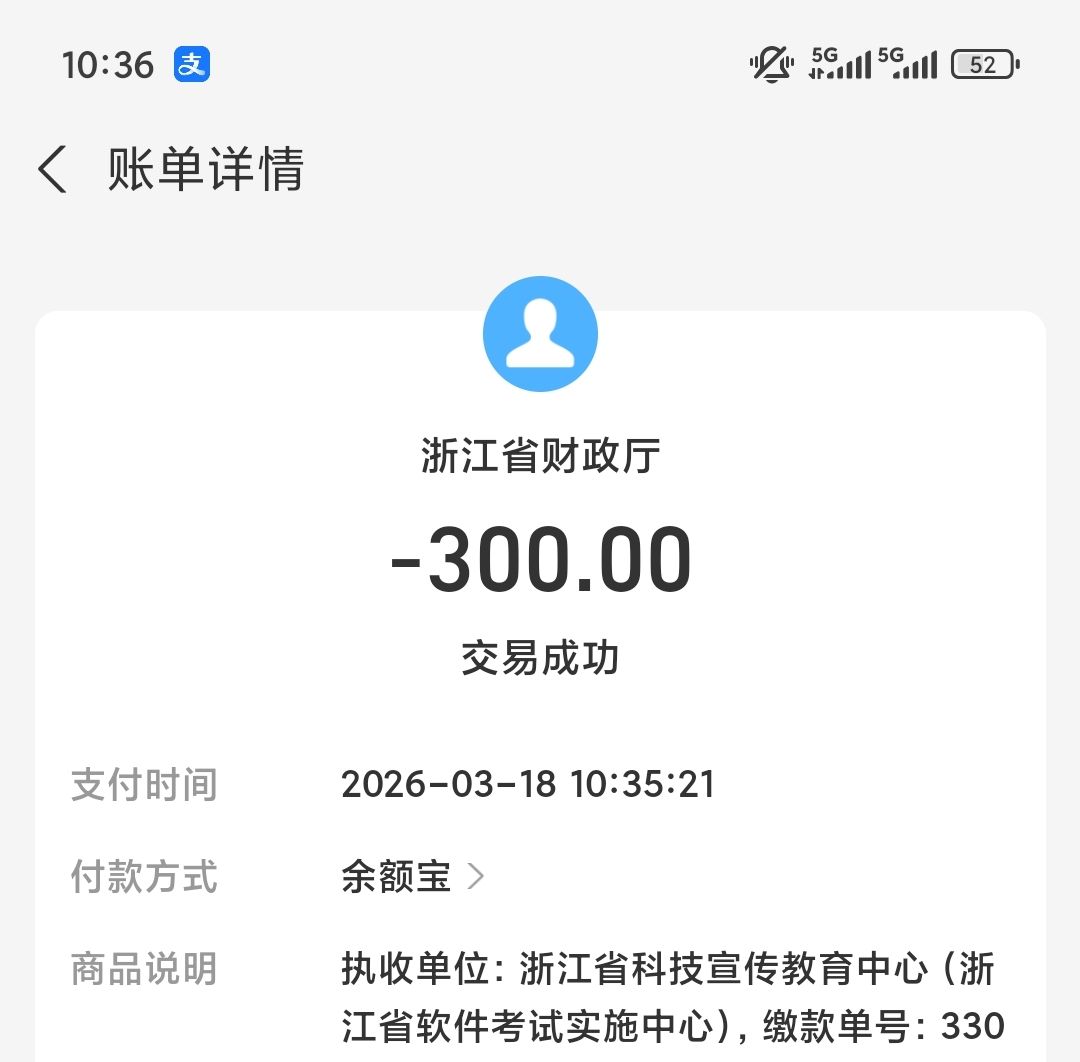
Task: Open the 浙江省财政厅 merchant avatar
Action: tap(540, 334)
